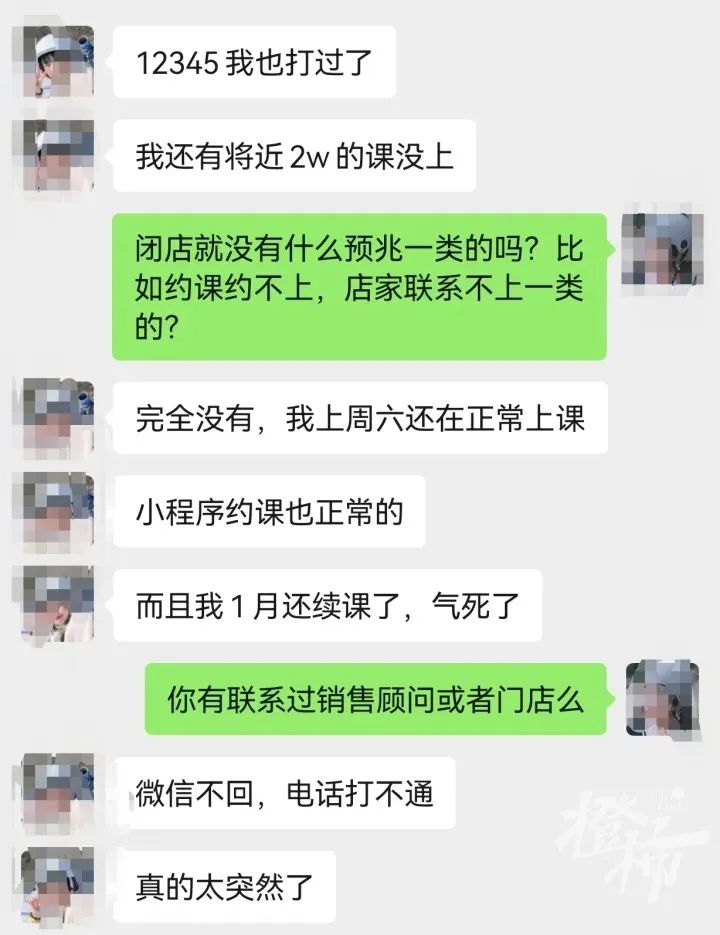
Task: Open sender's avatar beside "12345 我也打过了"
Action: coord(58,62)
